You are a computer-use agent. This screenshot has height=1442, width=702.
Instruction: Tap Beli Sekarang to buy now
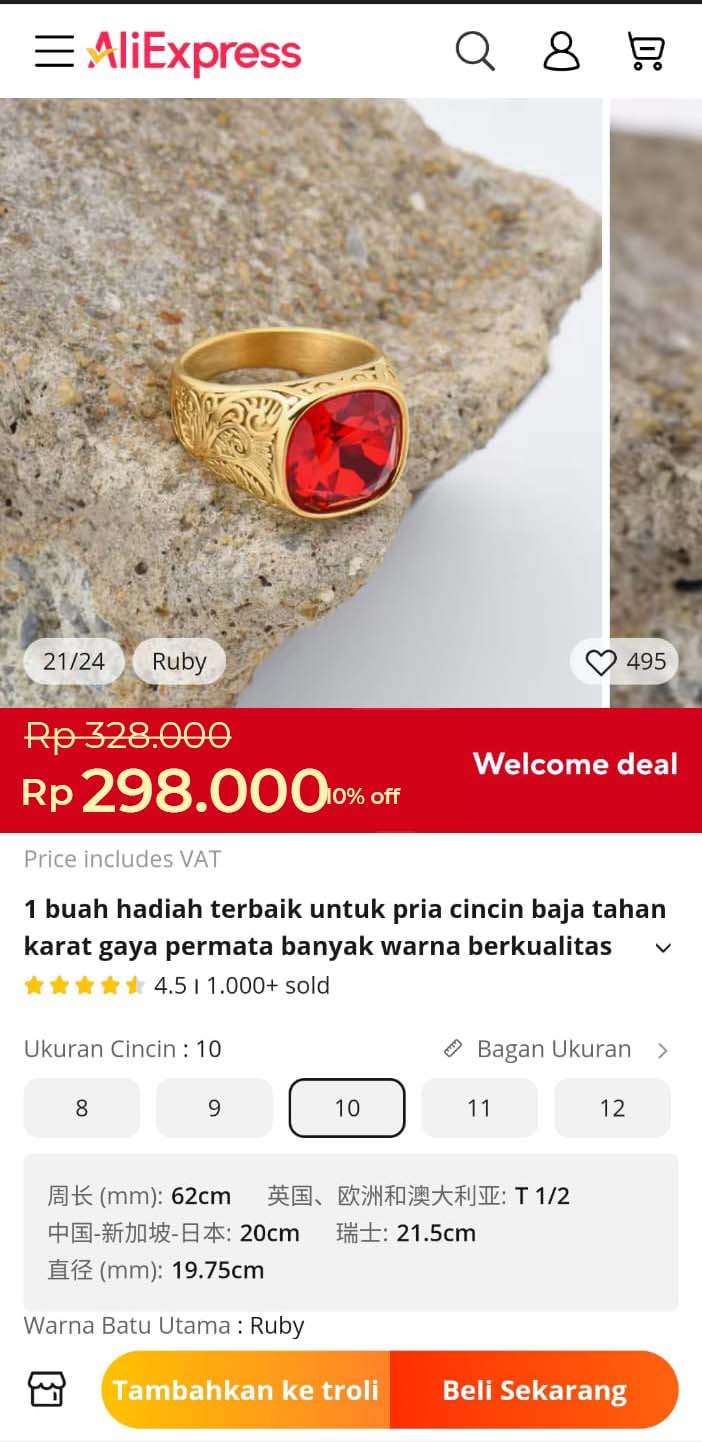534,1390
